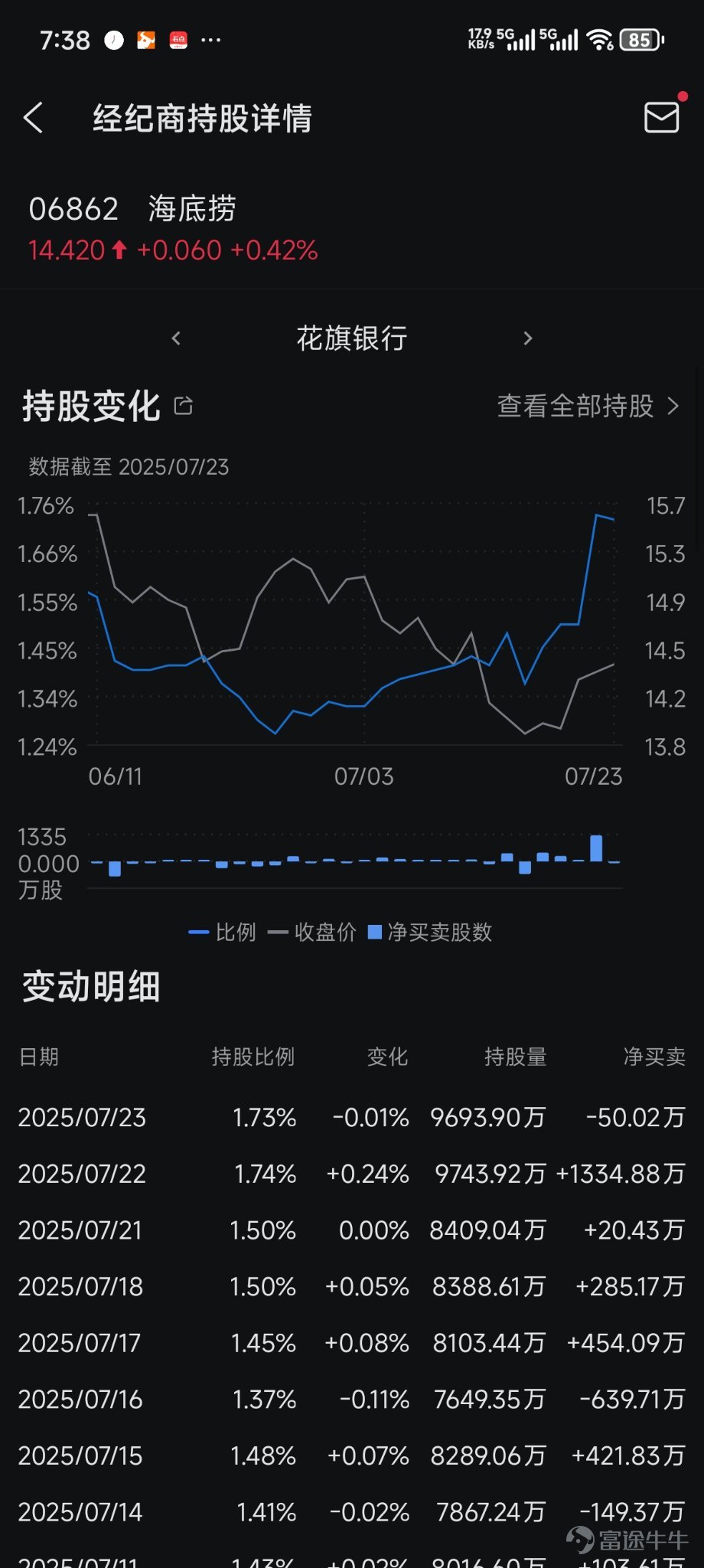Tap the stock name 海底捞
704x1568 pixels.
(x=191, y=207)
